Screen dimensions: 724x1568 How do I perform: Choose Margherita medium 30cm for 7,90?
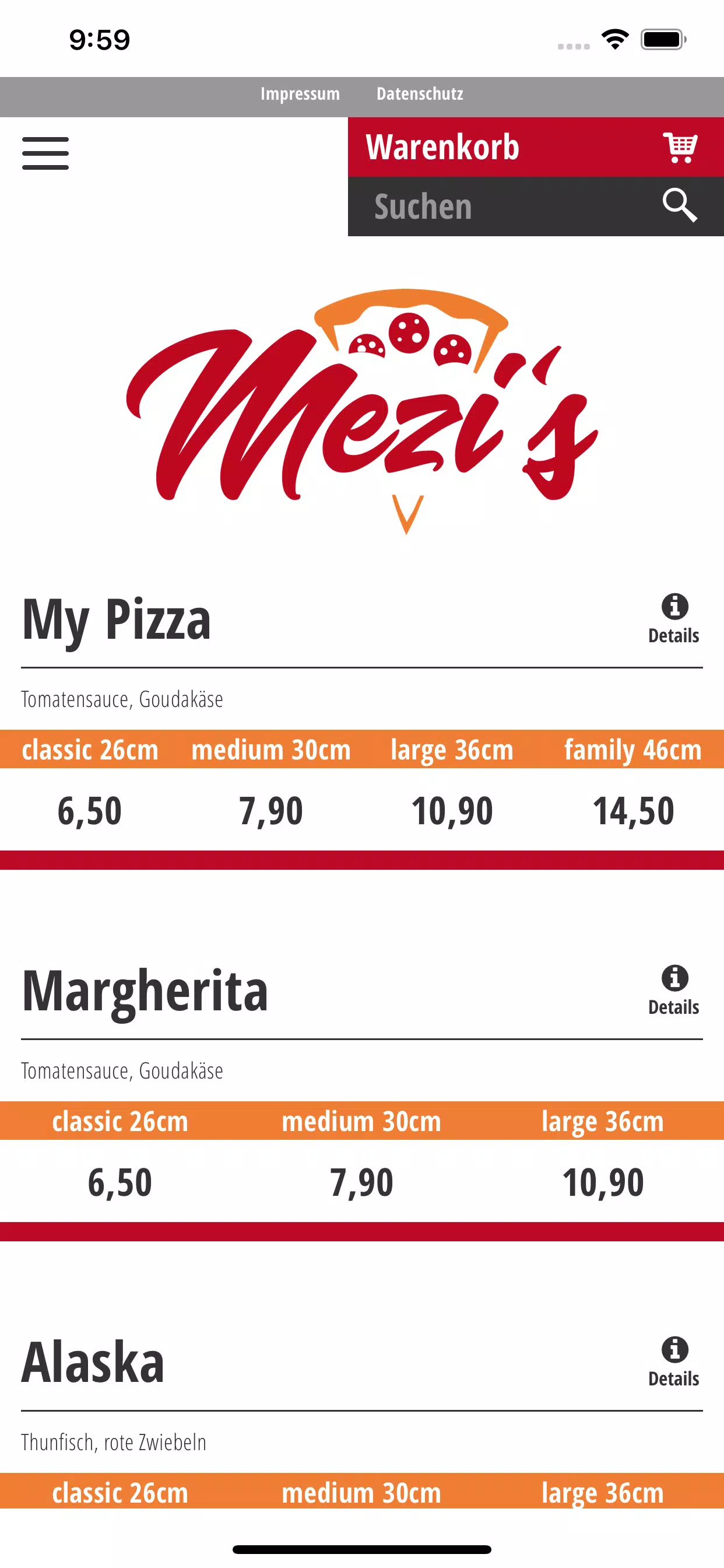click(361, 1182)
